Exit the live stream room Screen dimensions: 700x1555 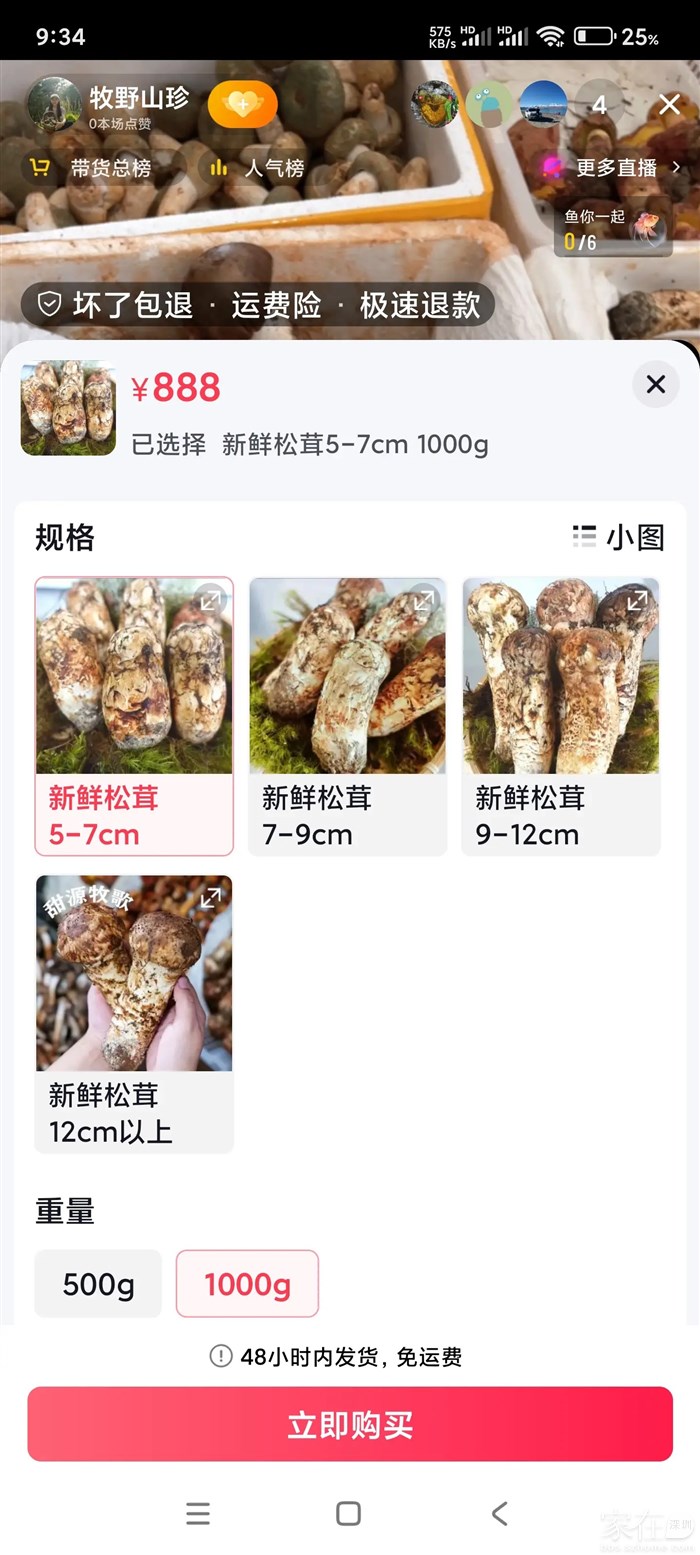(669, 104)
